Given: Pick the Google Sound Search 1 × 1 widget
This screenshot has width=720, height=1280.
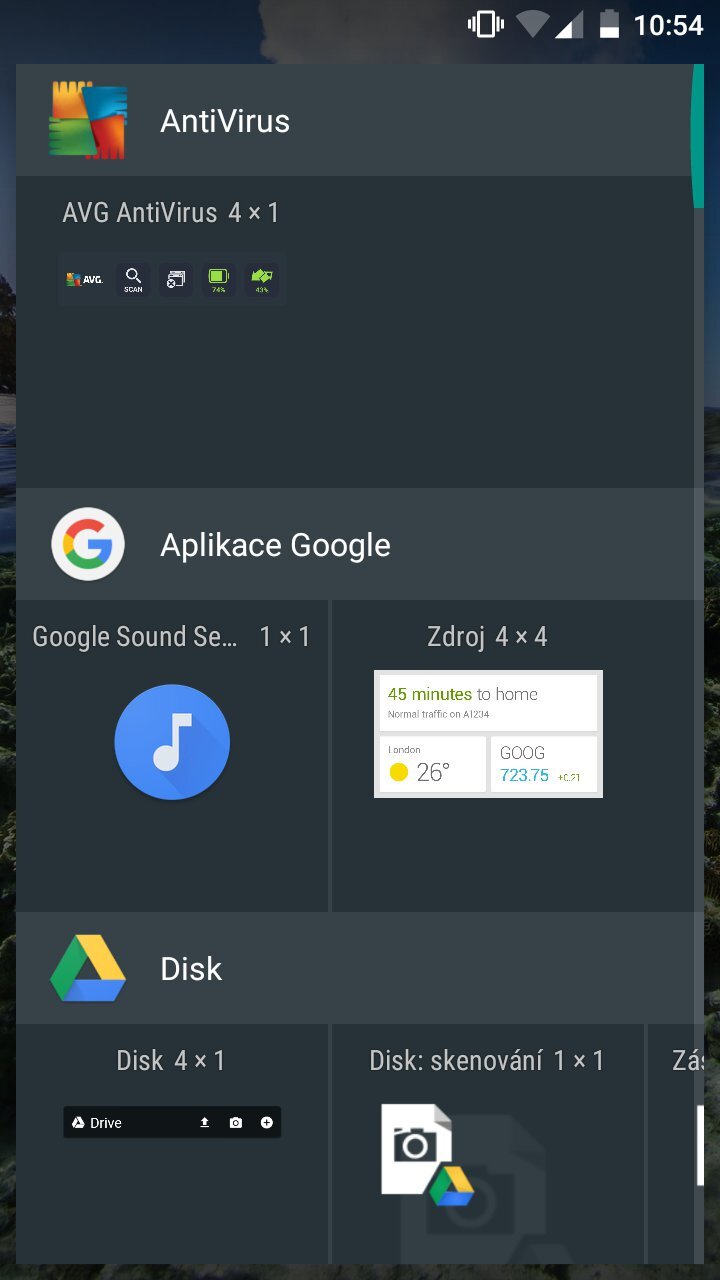Looking at the screenshot, I should pyautogui.click(x=172, y=742).
